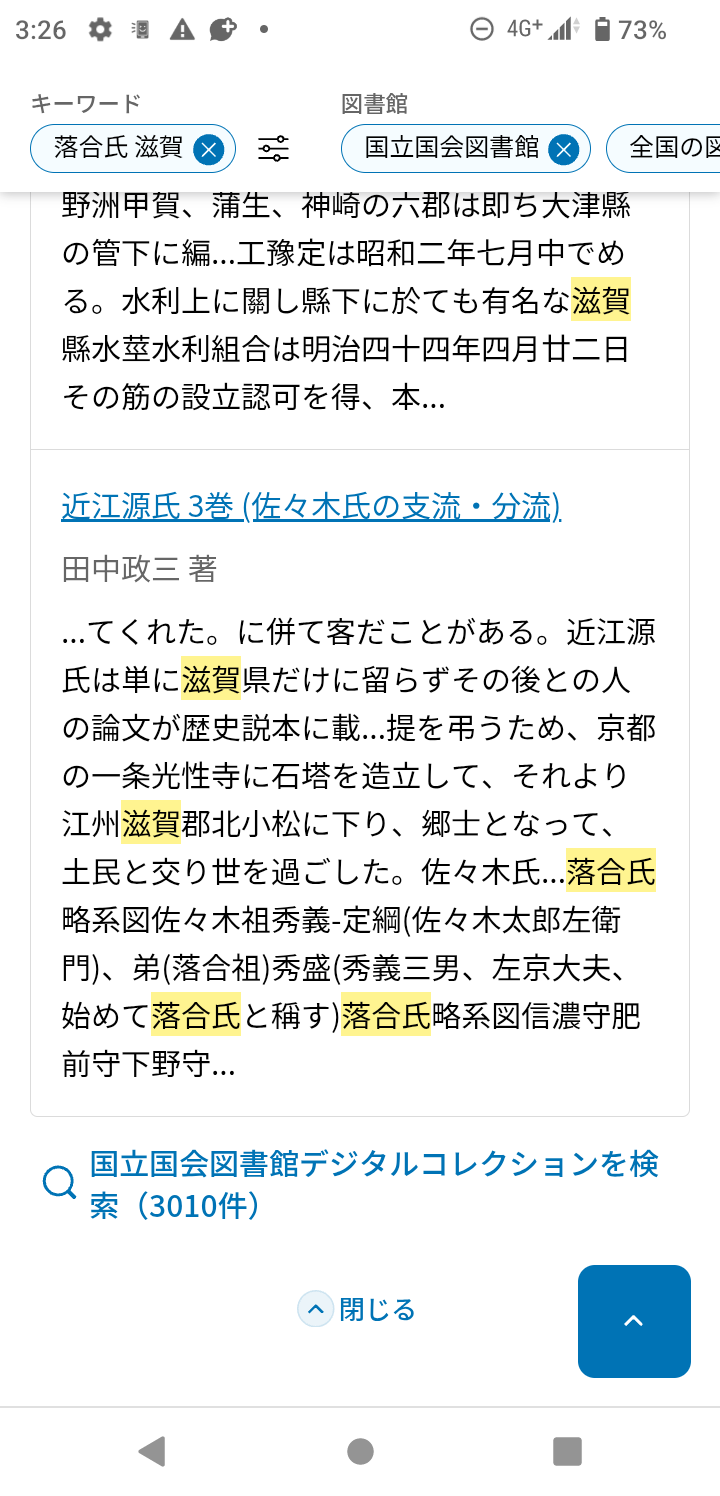This screenshot has width=720, height=1496.
Task: Remove the 落合氏 滋賀 keyword chip
Action: (x=208, y=149)
